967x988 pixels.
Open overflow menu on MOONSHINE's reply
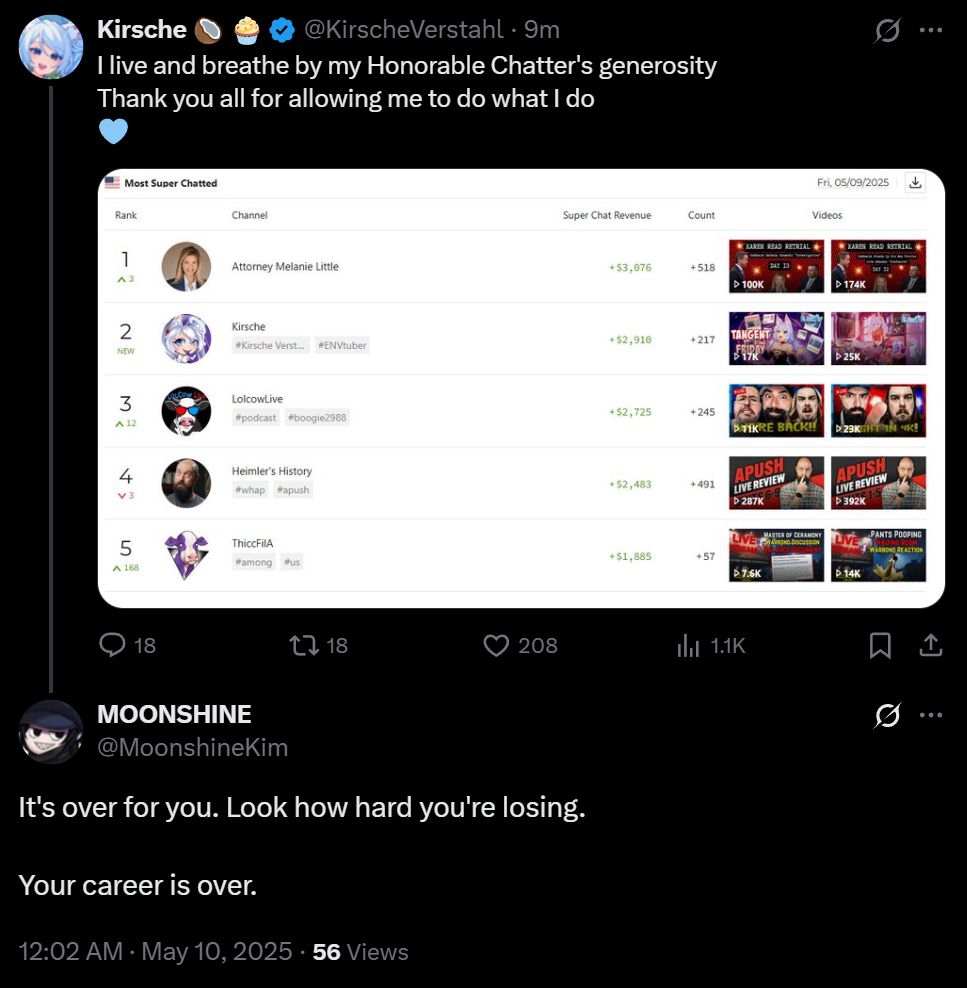[x=930, y=715]
